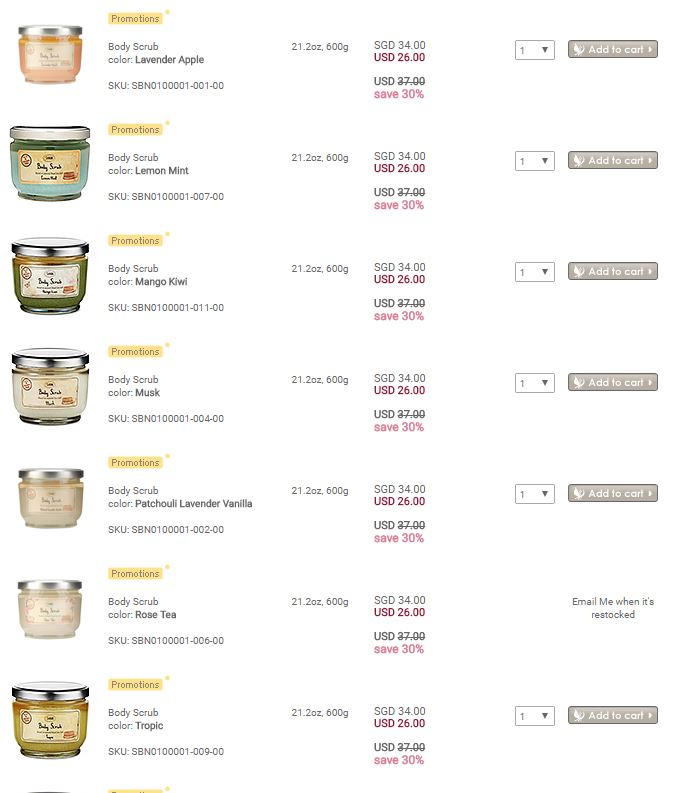Select quantity for Mango Kiwi scrub
674x793 pixels.
pyautogui.click(x=534, y=272)
